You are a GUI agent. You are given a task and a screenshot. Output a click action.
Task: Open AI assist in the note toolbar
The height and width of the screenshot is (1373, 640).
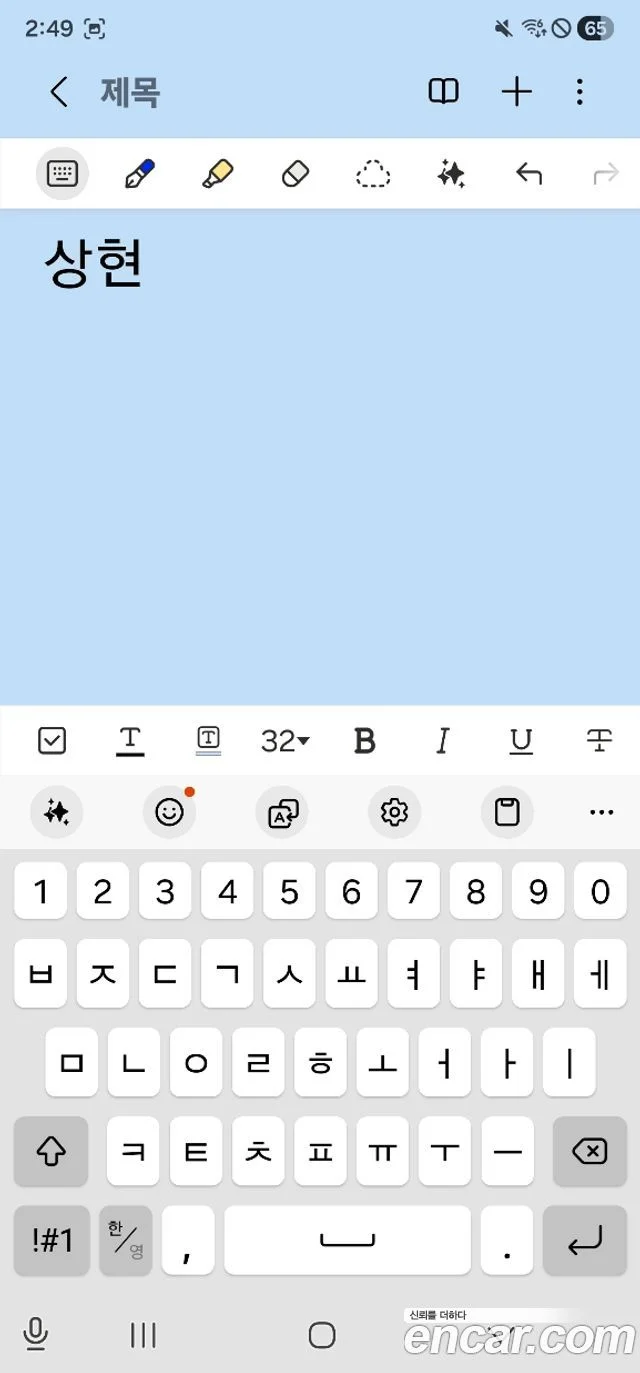(x=451, y=175)
